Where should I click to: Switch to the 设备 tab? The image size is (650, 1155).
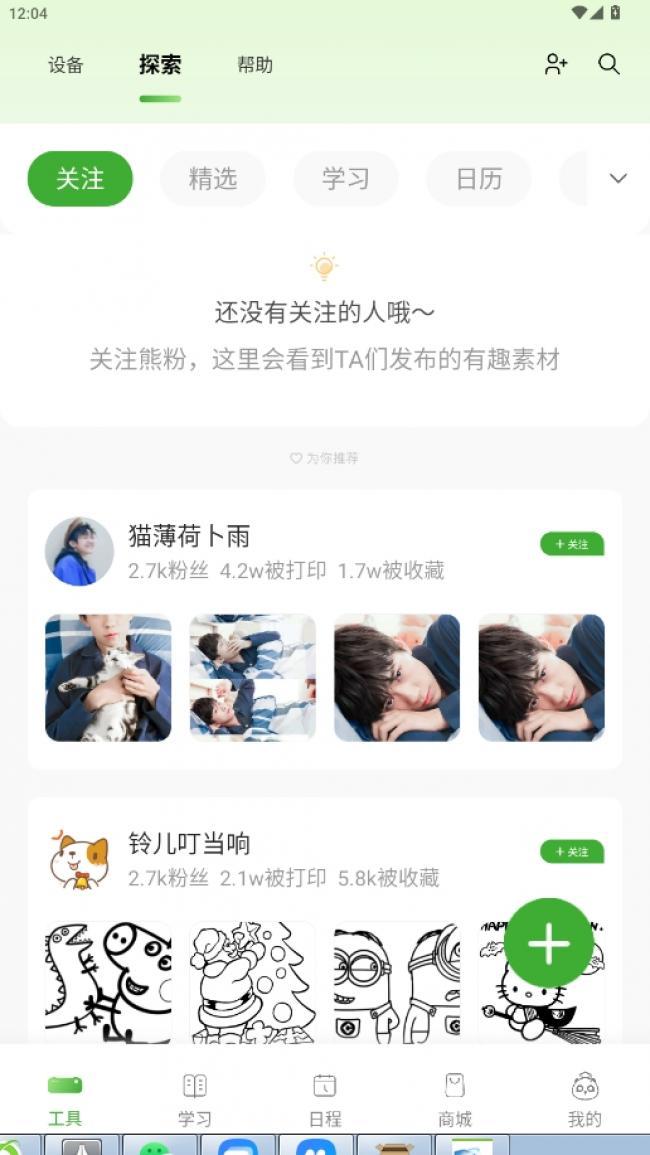pos(66,66)
